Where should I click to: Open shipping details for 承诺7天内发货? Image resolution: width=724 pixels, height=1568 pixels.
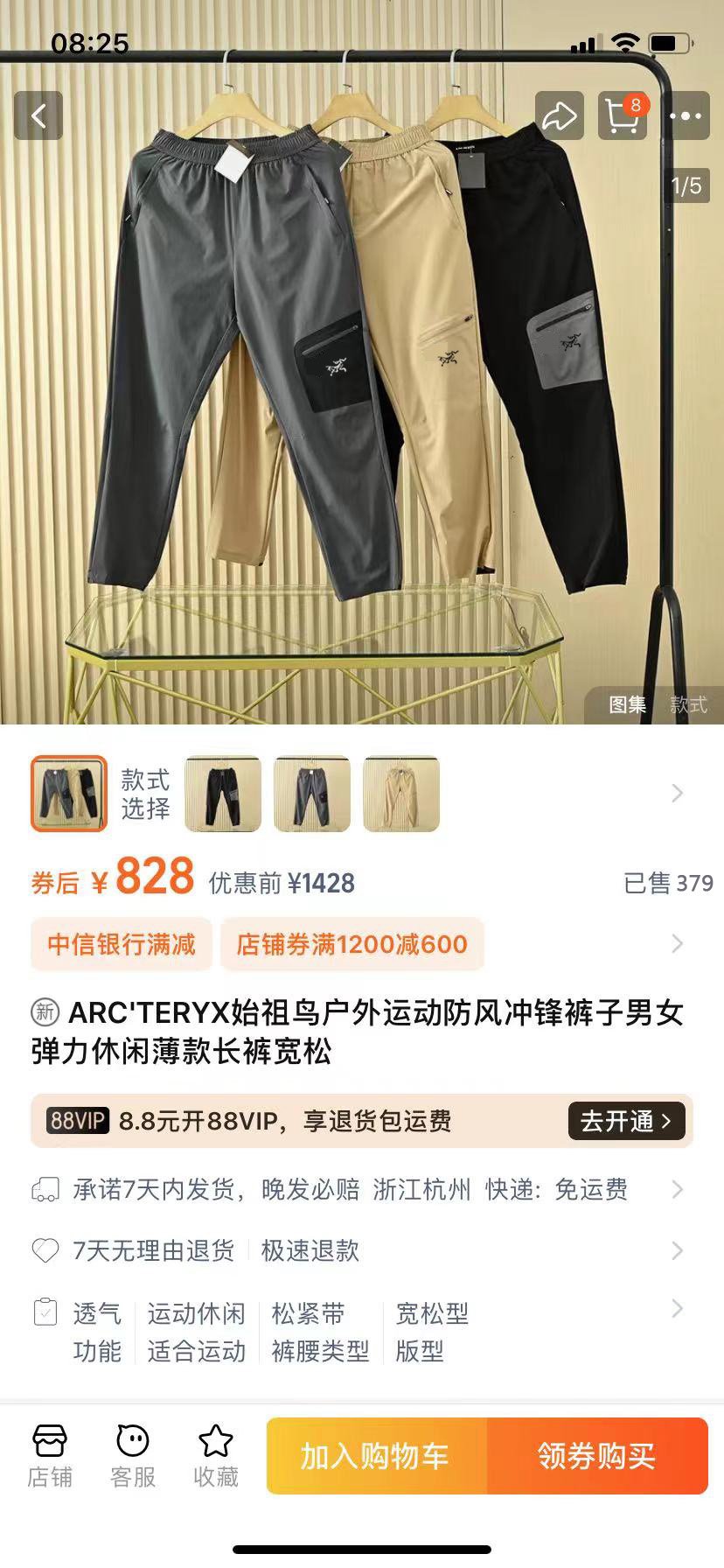click(x=350, y=1189)
